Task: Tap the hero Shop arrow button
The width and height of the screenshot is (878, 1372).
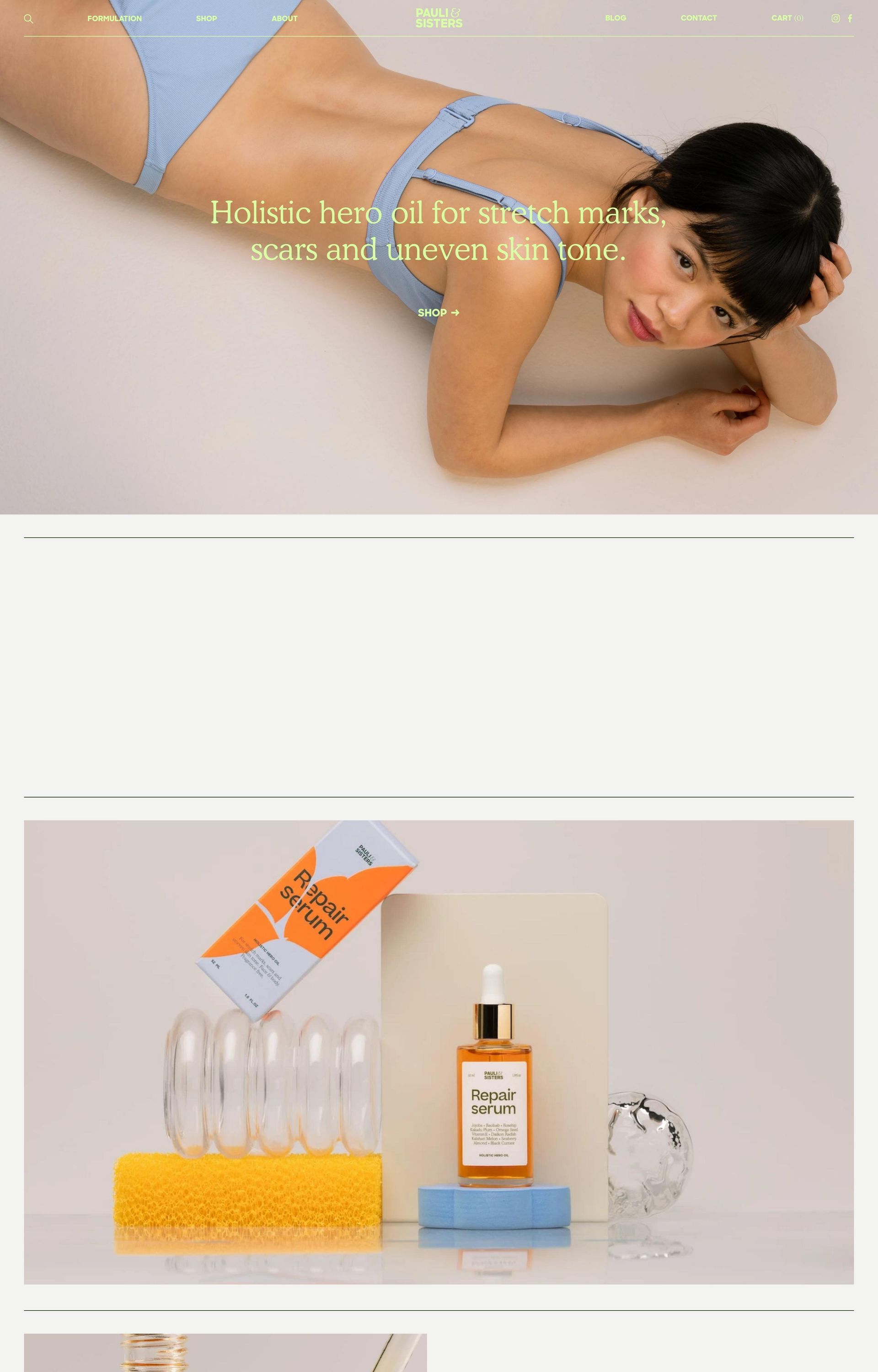Action: [439, 312]
